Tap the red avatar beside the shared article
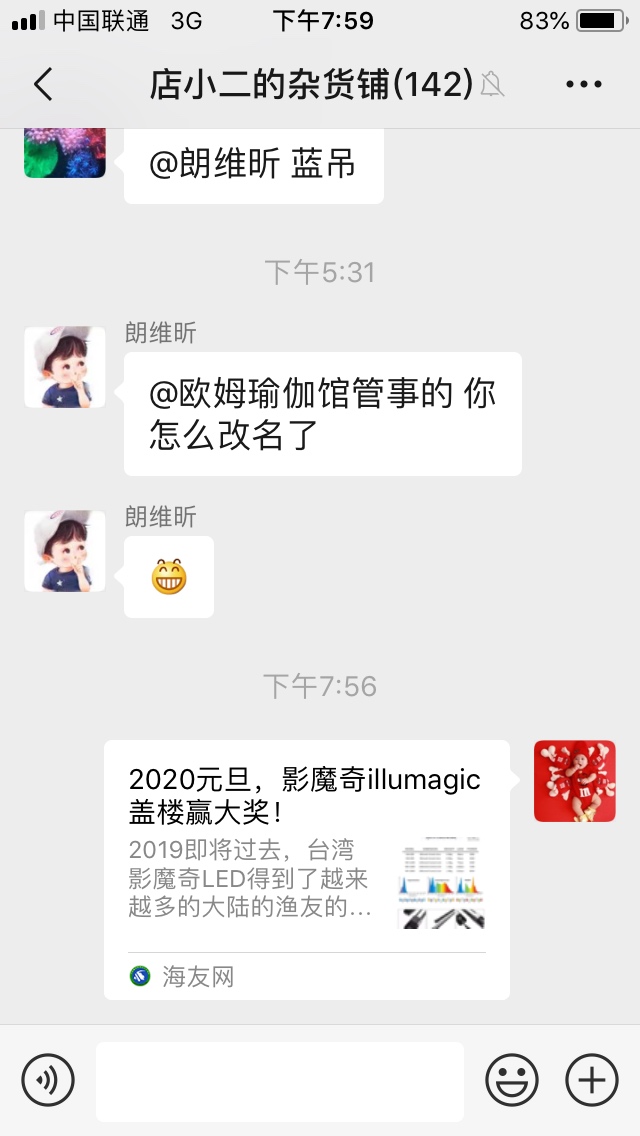This screenshot has height=1136, width=640. point(574,781)
